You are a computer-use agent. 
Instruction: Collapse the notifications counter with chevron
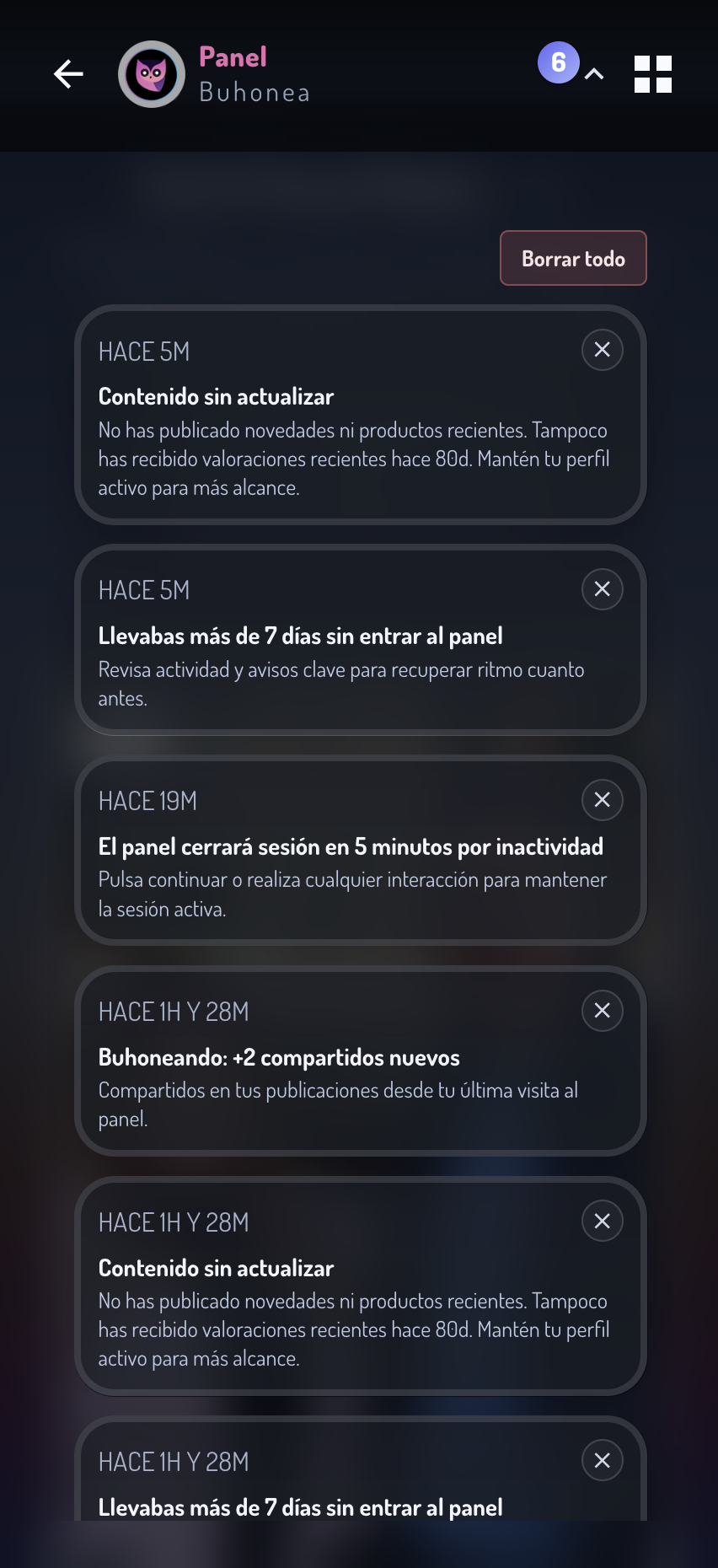[x=571, y=64]
